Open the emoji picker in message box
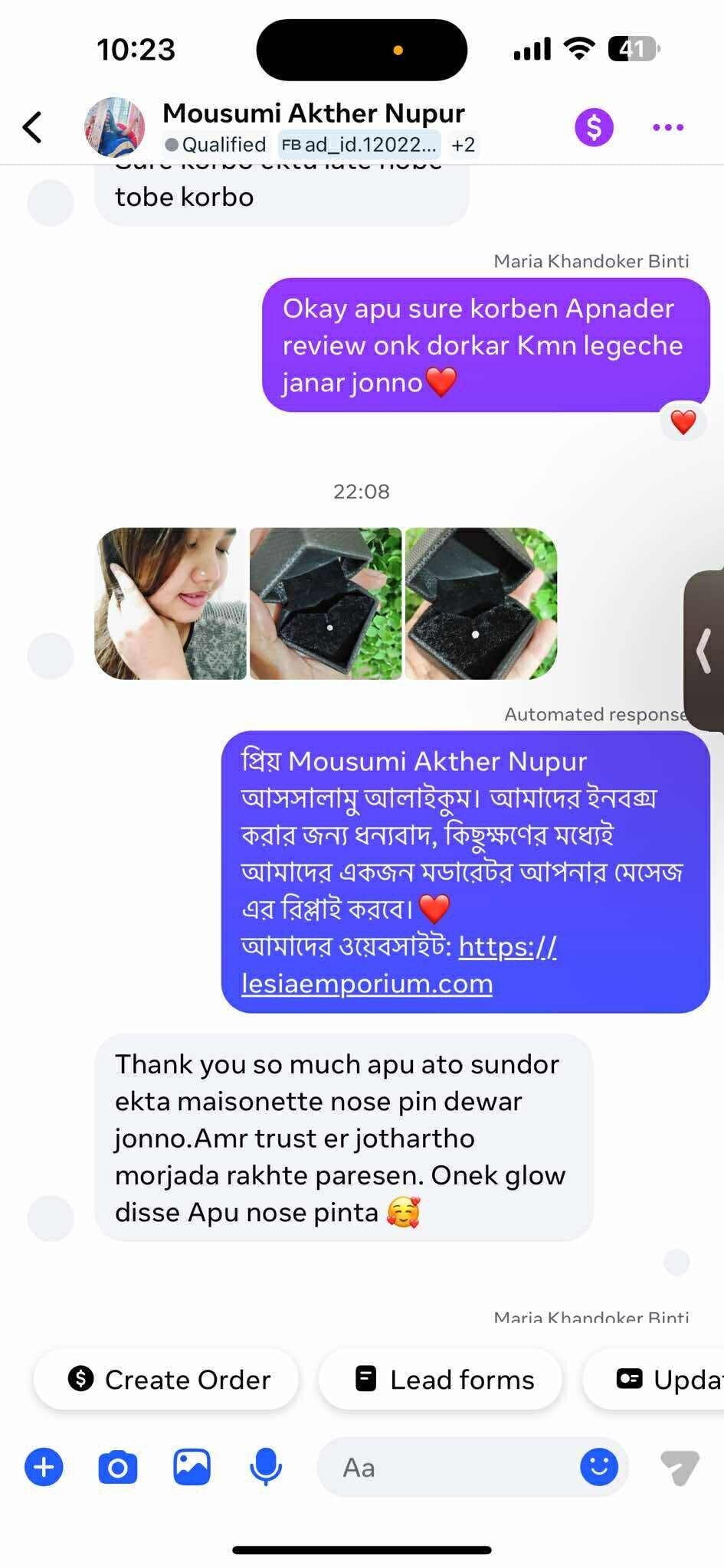Viewport: 724px width, 1568px height. [599, 1467]
